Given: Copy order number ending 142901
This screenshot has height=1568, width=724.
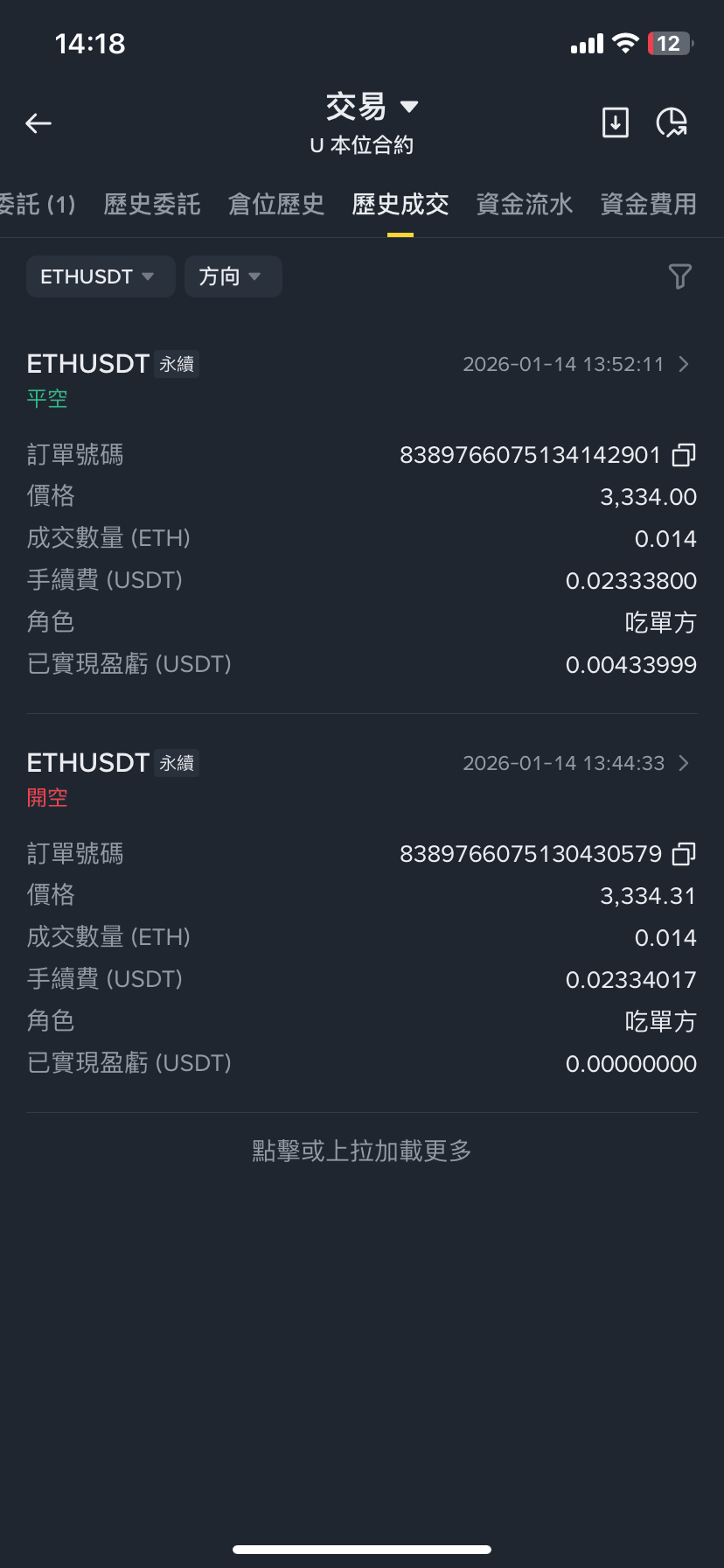Looking at the screenshot, I should 684,455.
